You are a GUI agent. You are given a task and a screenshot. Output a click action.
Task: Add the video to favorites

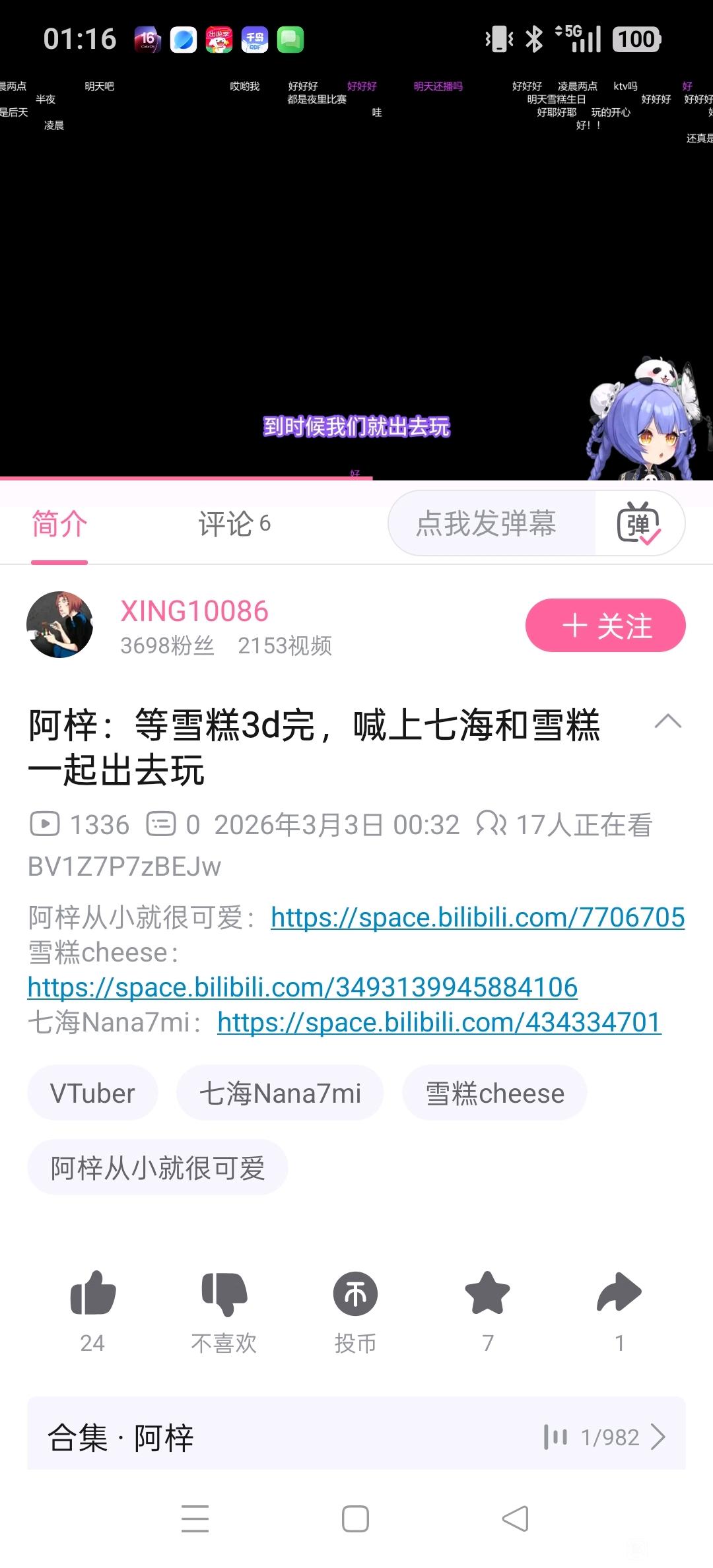487,1293
